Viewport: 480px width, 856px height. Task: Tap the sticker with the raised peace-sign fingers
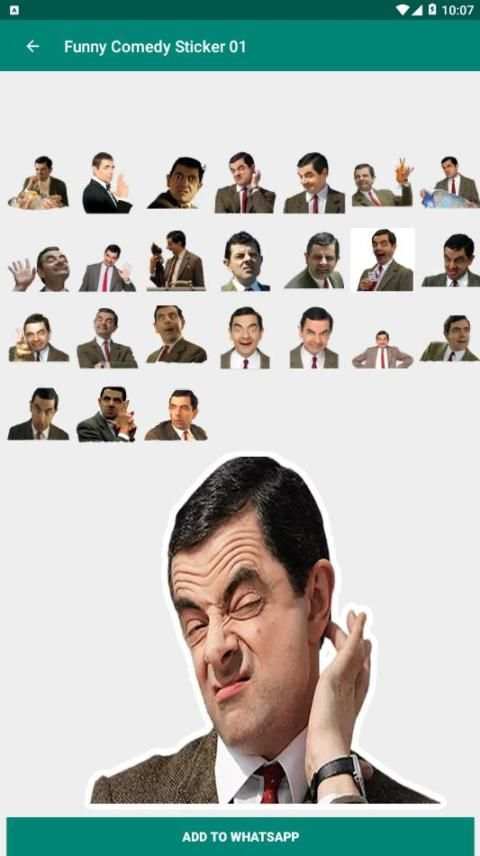point(382,183)
